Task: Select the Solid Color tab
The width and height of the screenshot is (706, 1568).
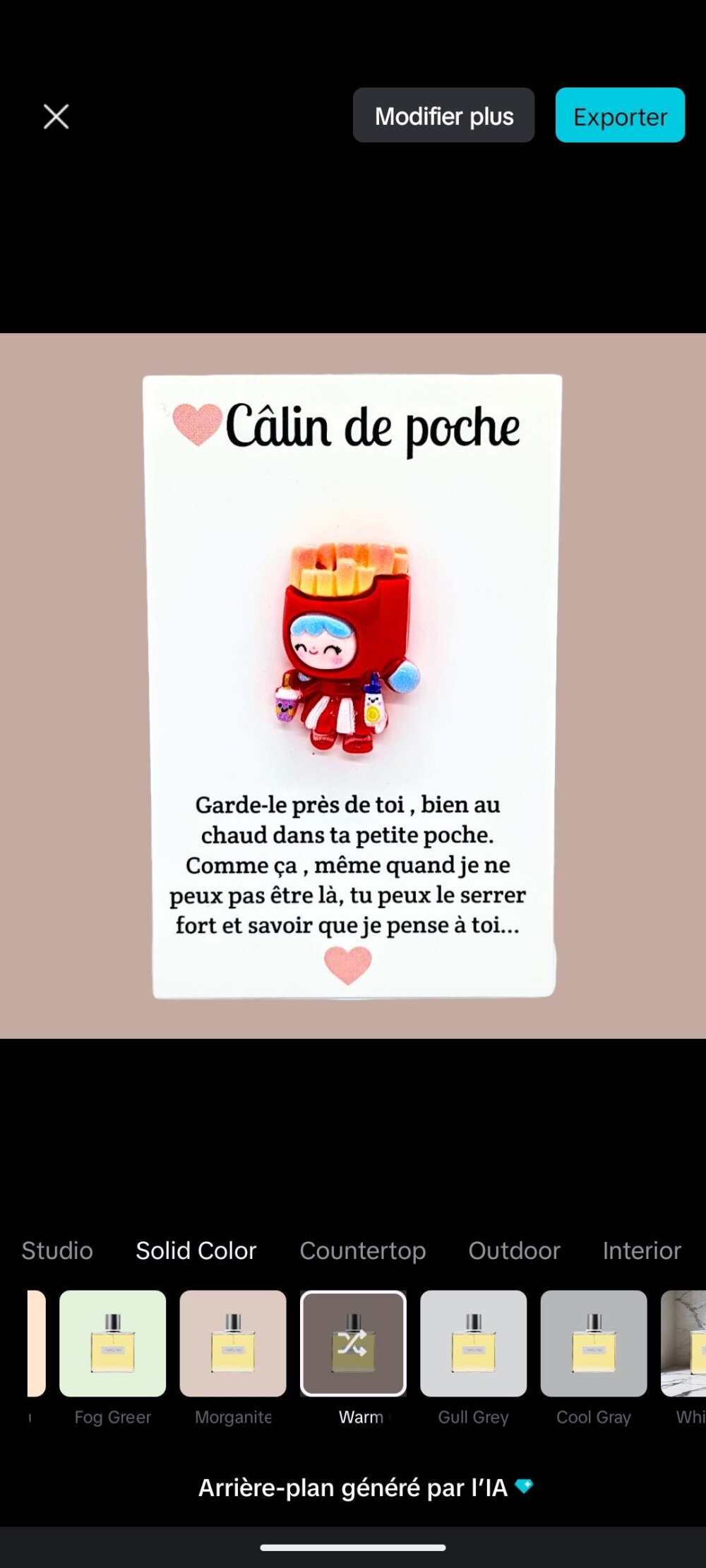Action: [196, 1250]
